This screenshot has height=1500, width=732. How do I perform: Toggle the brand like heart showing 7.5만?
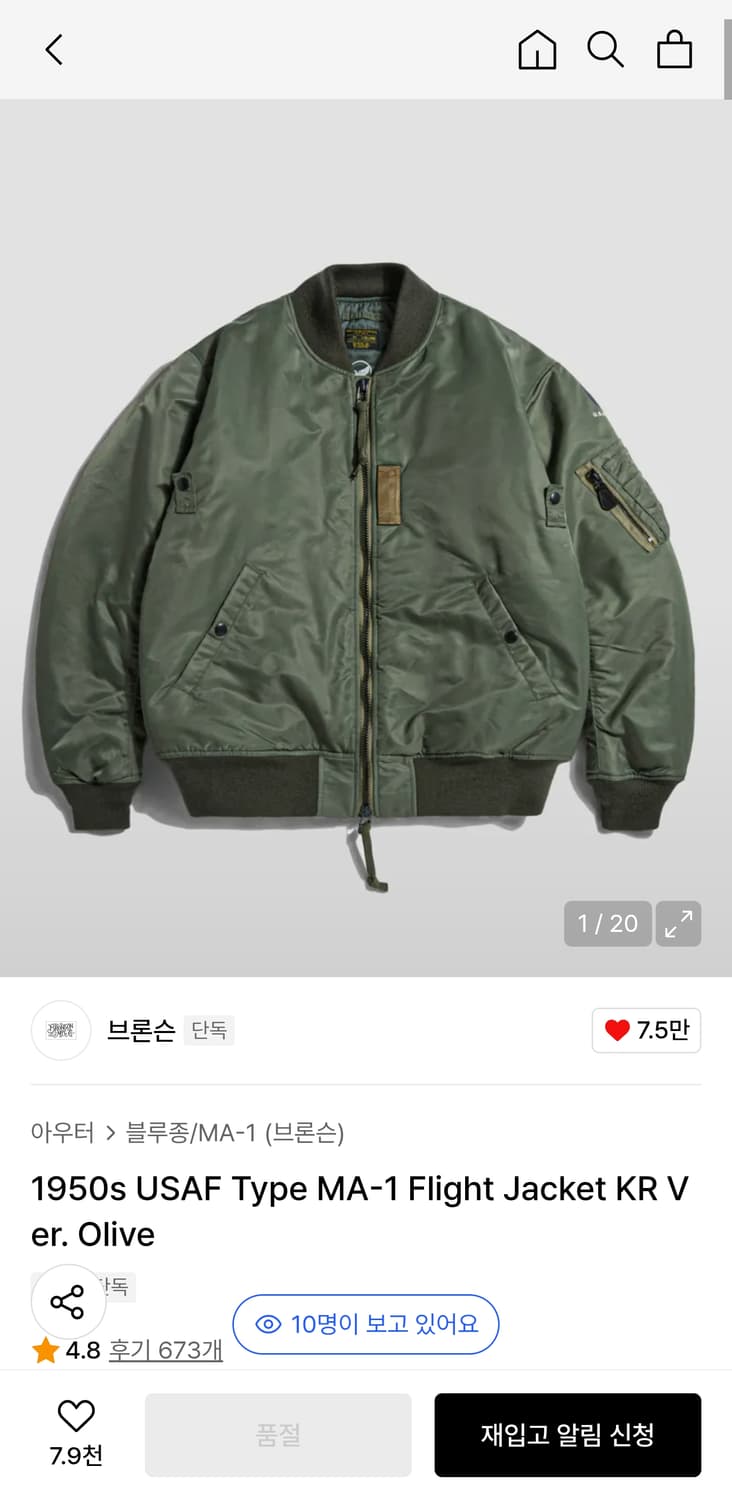pyautogui.click(x=646, y=1030)
